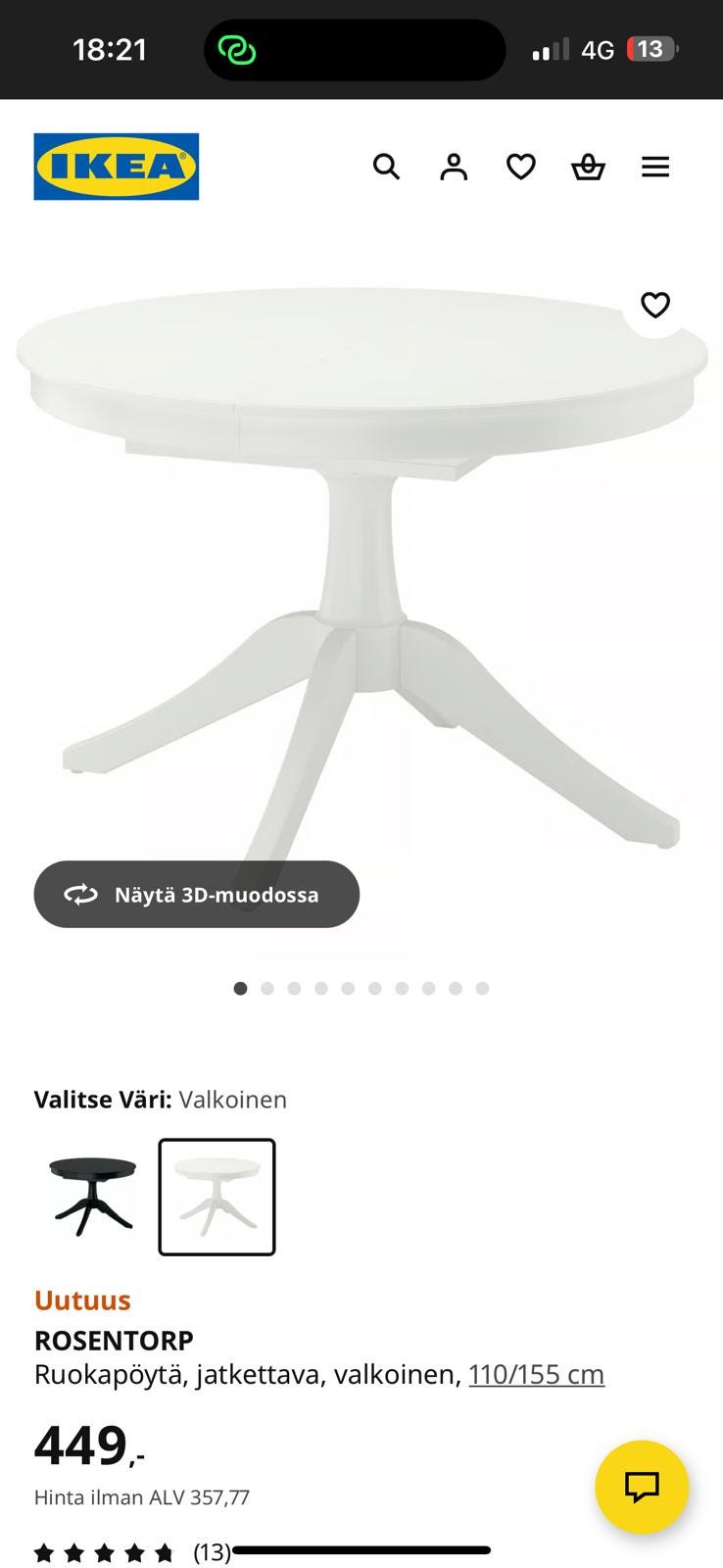This screenshot has width=723, height=1568.
Task: Tap the rotate icon on the 3D button
Action: (x=82, y=894)
